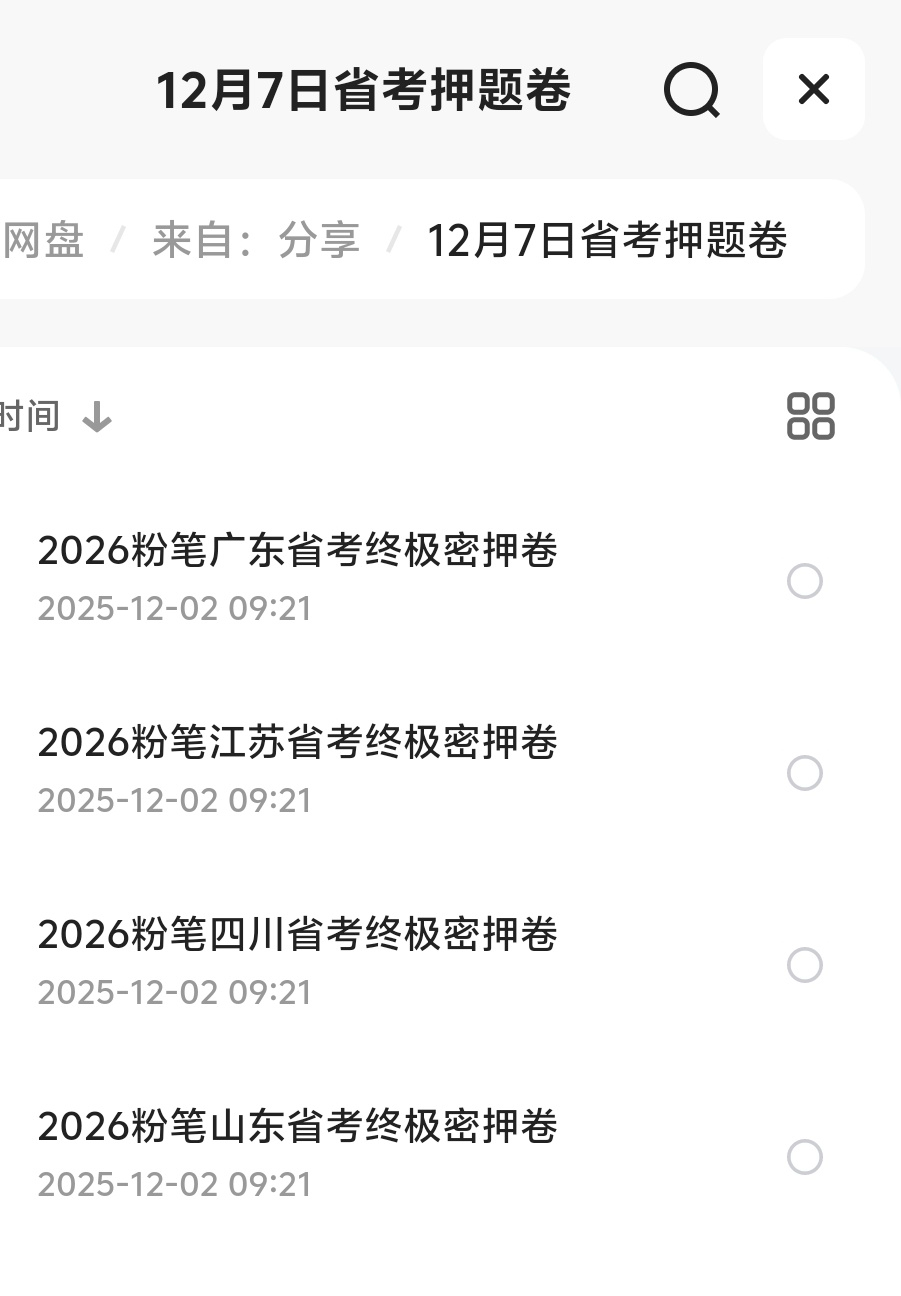Image resolution: width=901 pixels, height=1296 pixels.
Task: Open 2026粉笔四川省考终极密押卷 folder
Action: [x=297, y=935]
